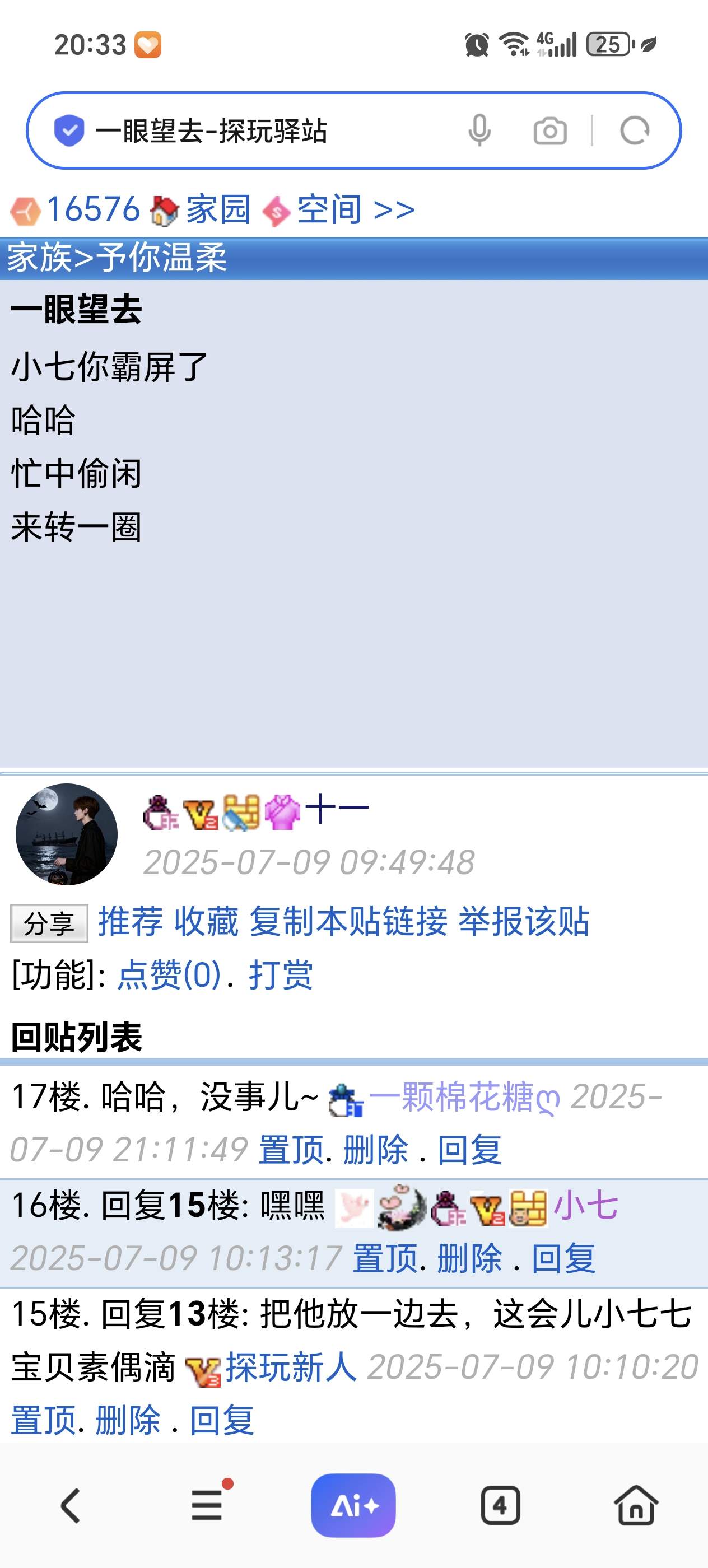Reply to 17楼 by 一颗棉花糖
The height and width of the screenshot is (1568, 708).
click(x=469, y=1150)
